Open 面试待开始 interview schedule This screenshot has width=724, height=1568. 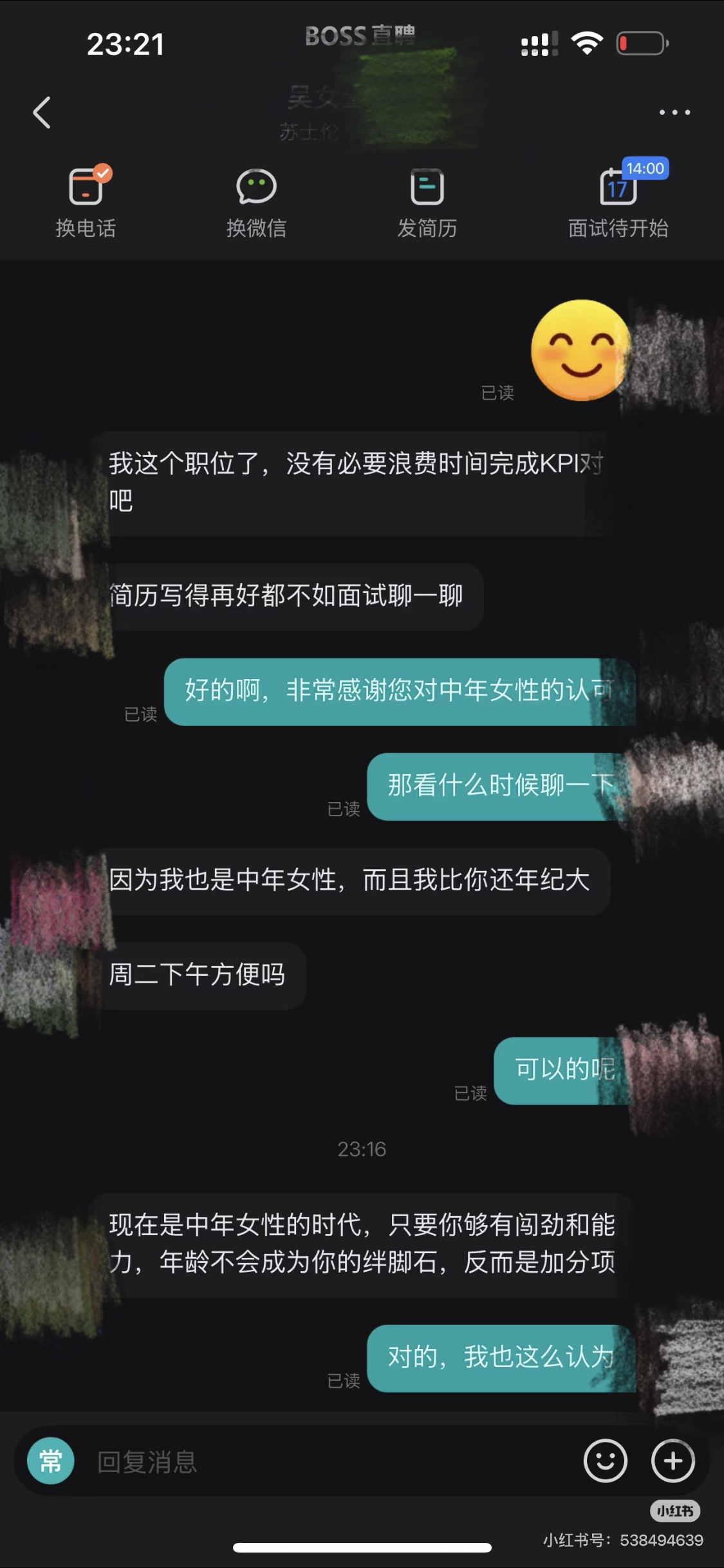(618, 203)
